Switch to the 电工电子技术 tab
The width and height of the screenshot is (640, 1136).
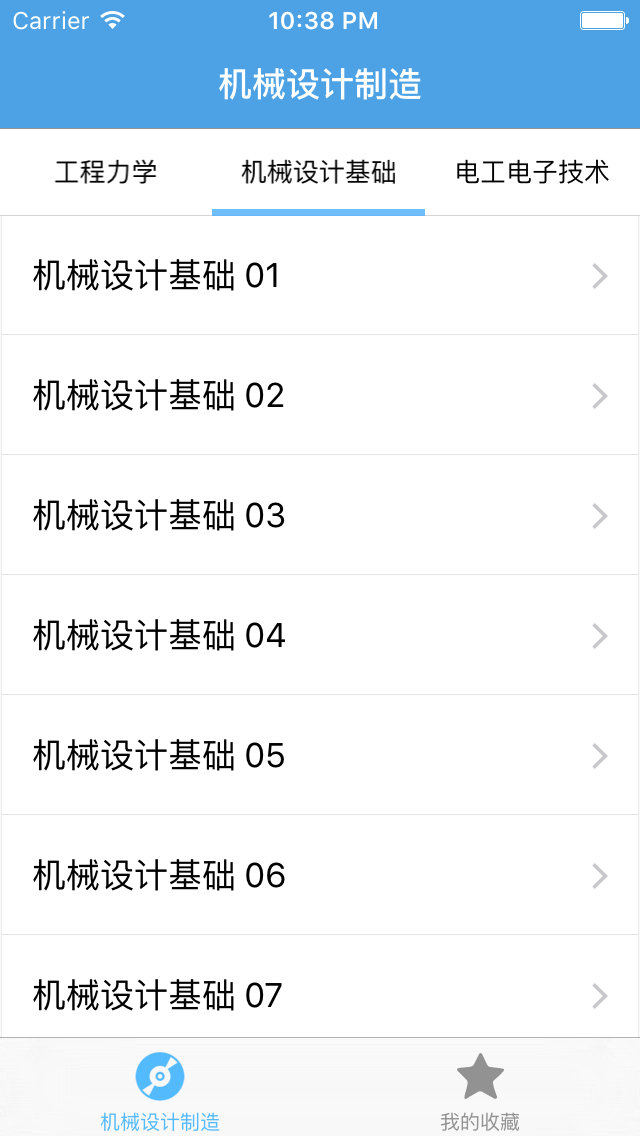(532, 172)
